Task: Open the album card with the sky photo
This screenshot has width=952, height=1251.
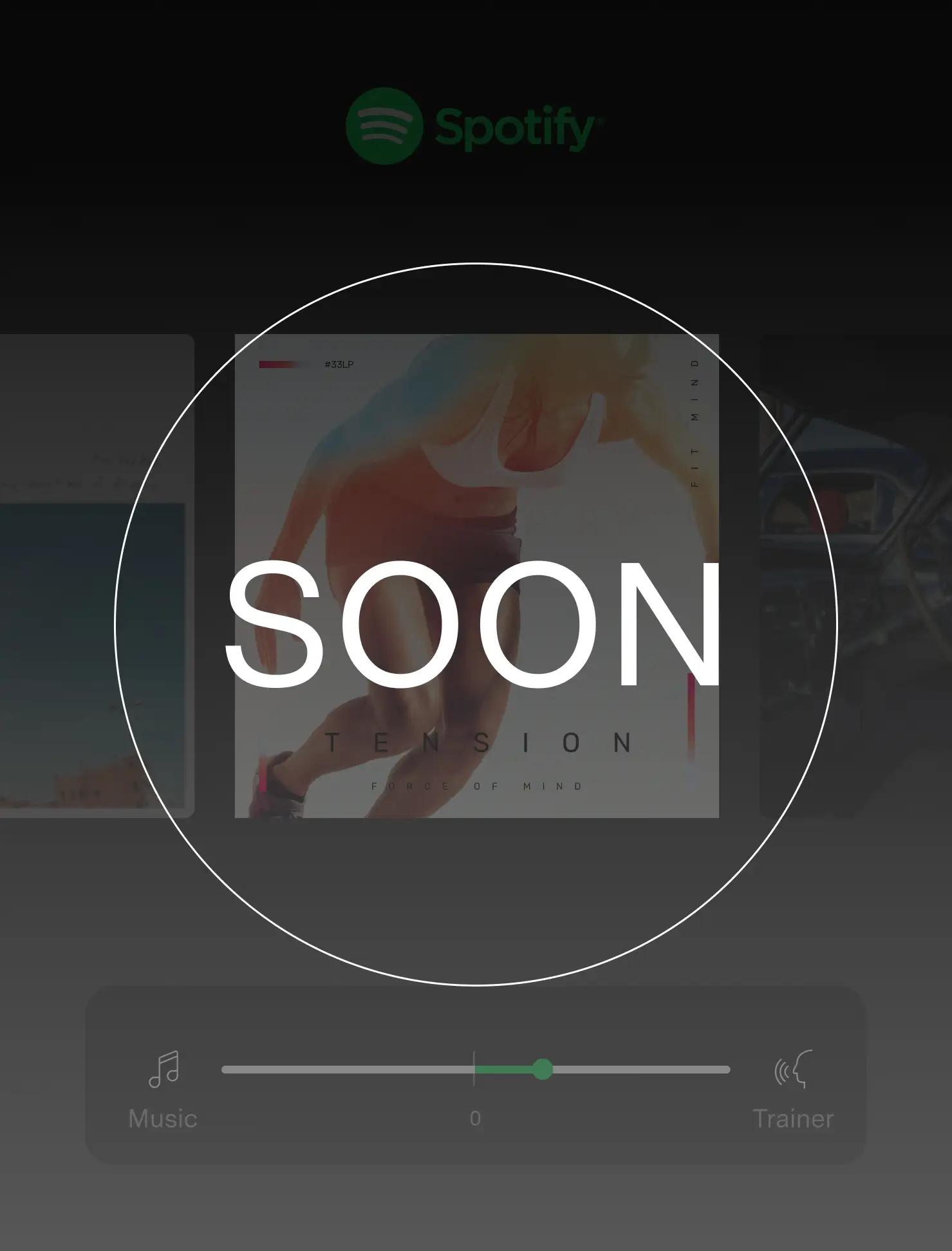Action: pyautogui.click(x=97, y=575)
